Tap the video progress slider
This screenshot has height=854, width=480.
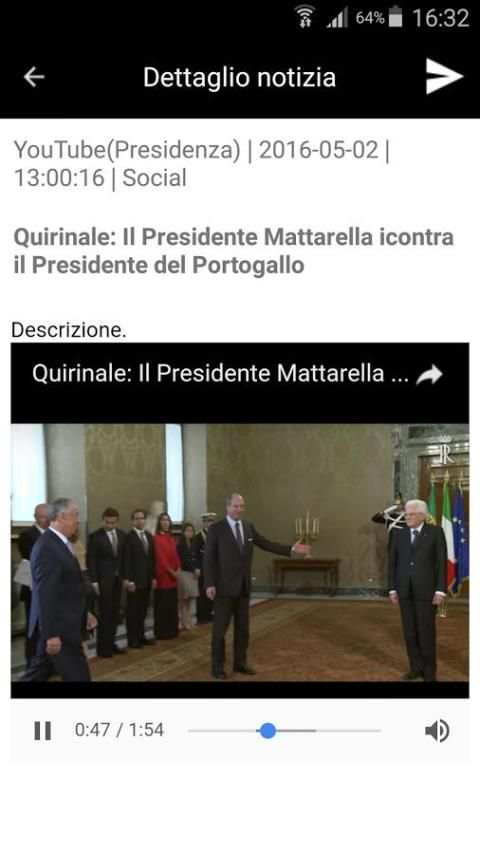coord(284,730)
